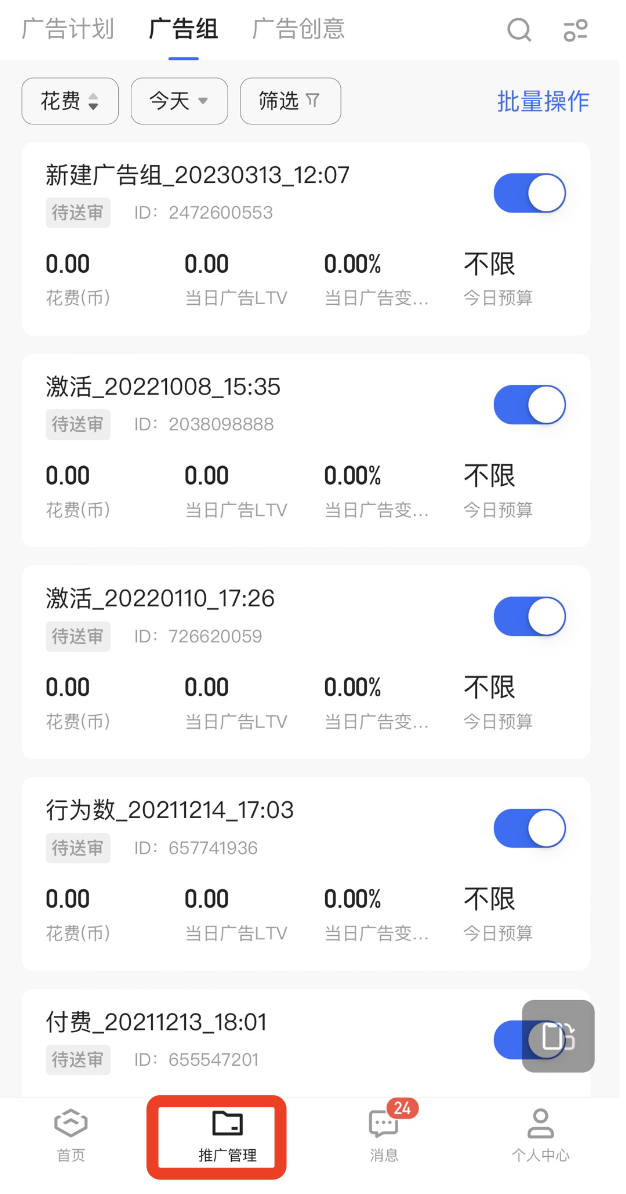Open the 激活_20221008_15:35 ad group card
Viewport: 626px width, 1194px height.
[305, 450]
